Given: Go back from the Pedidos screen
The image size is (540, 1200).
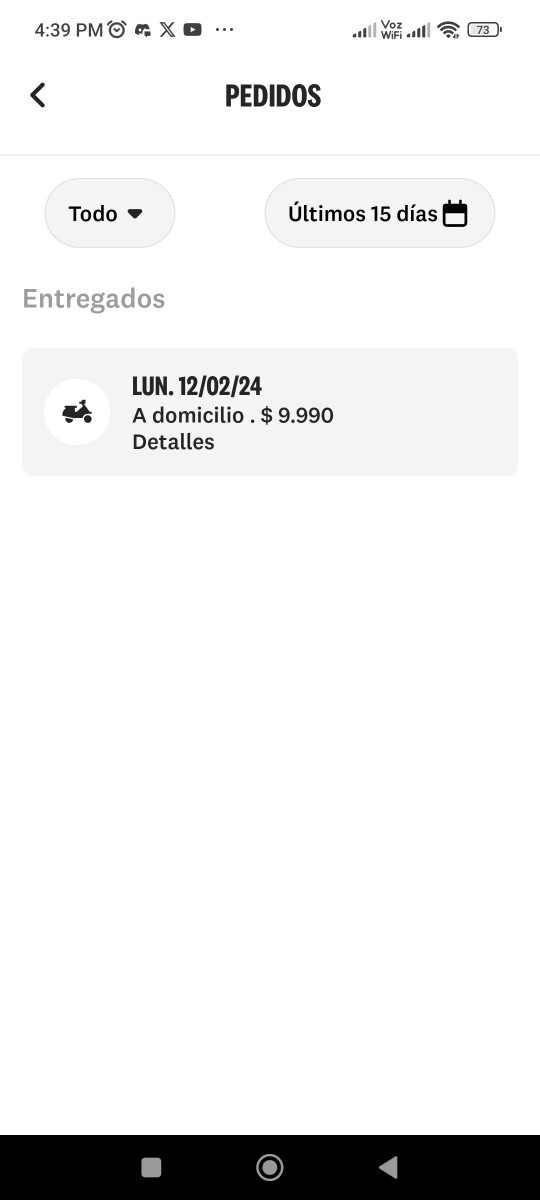Looking at the screenshot, I should point(38,95).
